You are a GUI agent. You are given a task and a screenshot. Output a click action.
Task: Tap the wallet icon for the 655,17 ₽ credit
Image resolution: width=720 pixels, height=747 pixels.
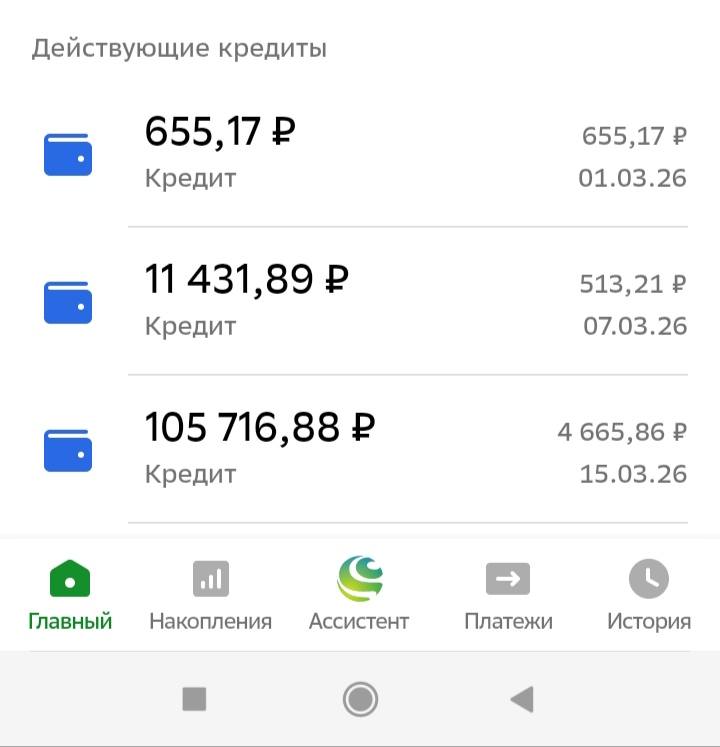pos(67,155)
